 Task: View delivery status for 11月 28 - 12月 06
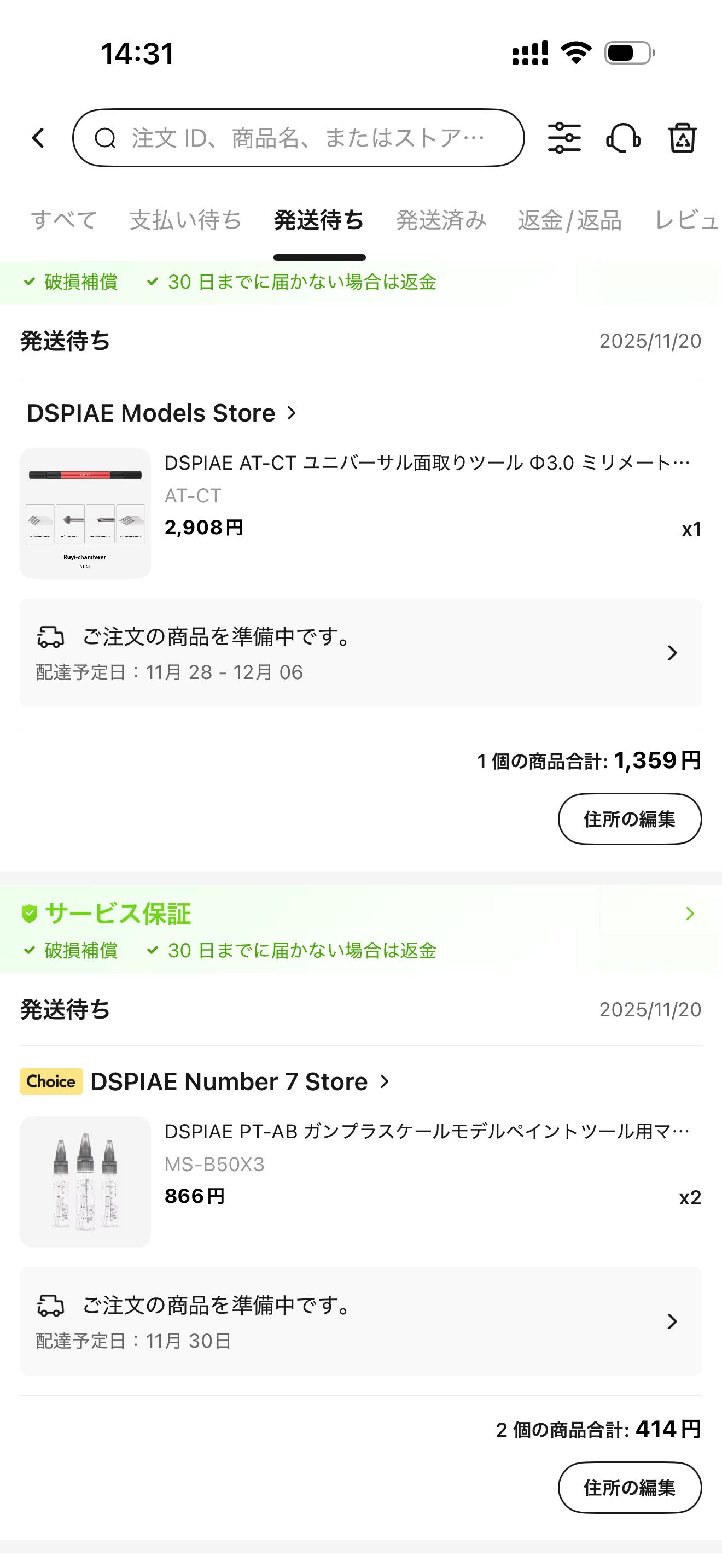(360, 653)
